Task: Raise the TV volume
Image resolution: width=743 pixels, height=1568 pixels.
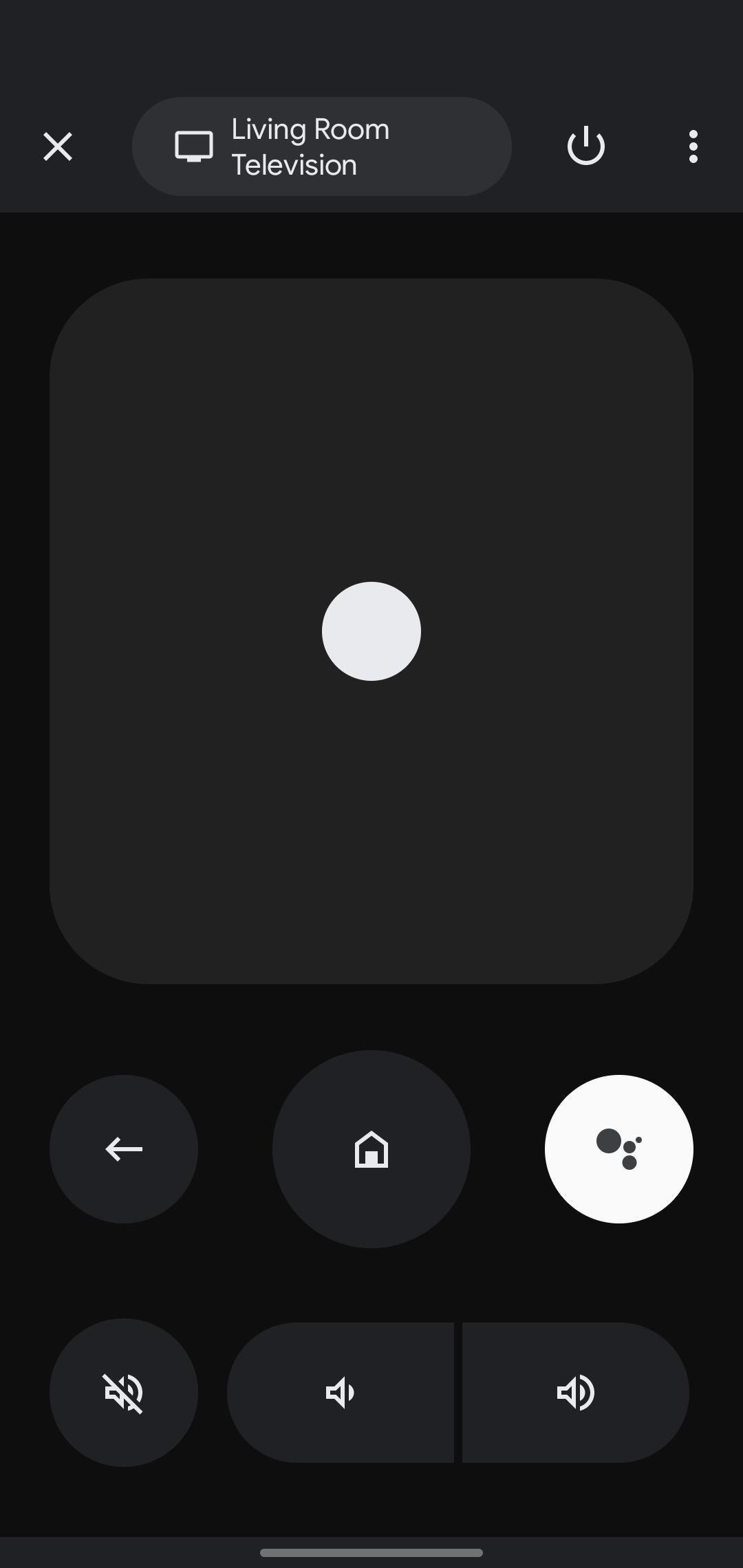Action: point(575,1393)
